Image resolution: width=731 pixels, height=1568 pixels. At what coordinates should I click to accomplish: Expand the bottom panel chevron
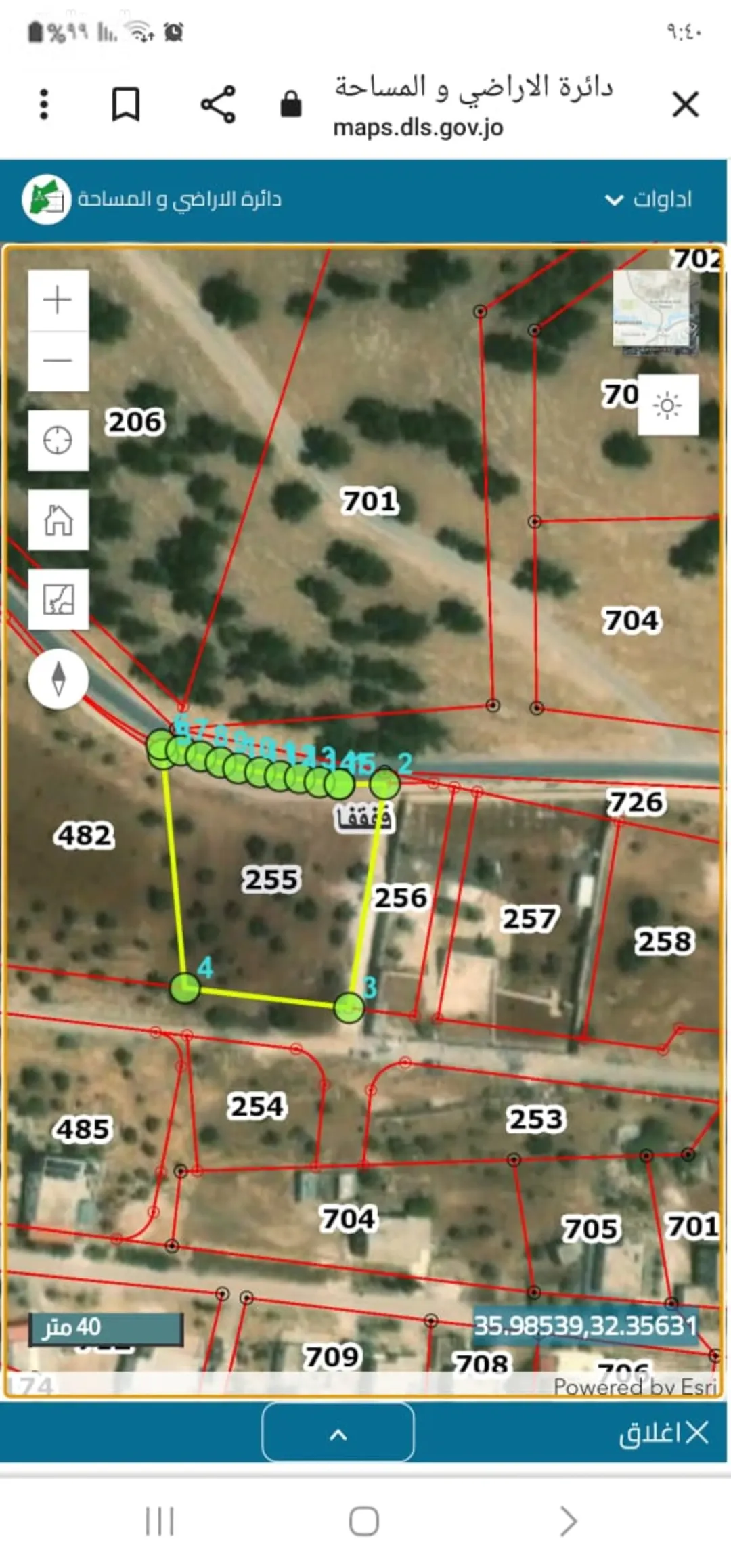(338, 1433)
